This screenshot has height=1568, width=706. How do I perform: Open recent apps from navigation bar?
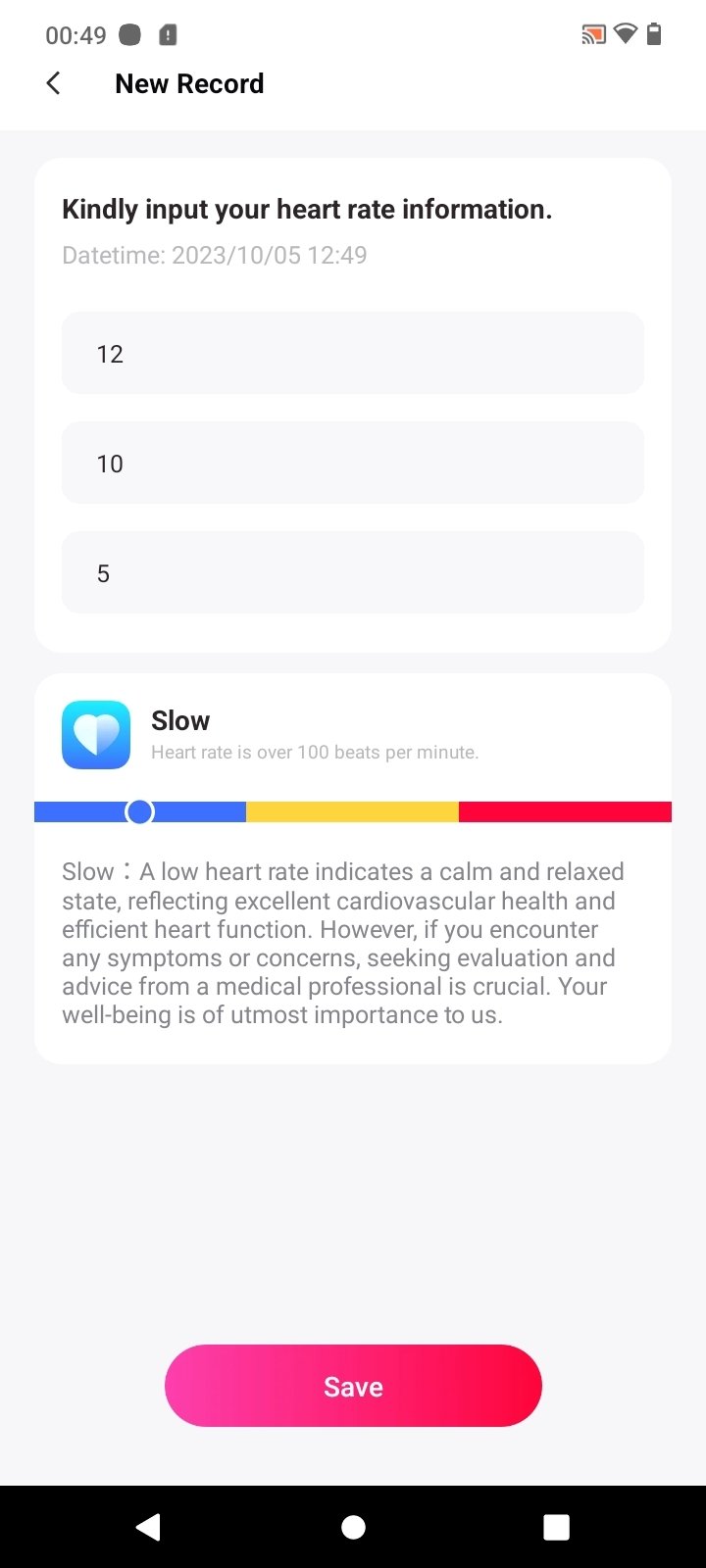pyautogui.click(x=557, y=1527)
